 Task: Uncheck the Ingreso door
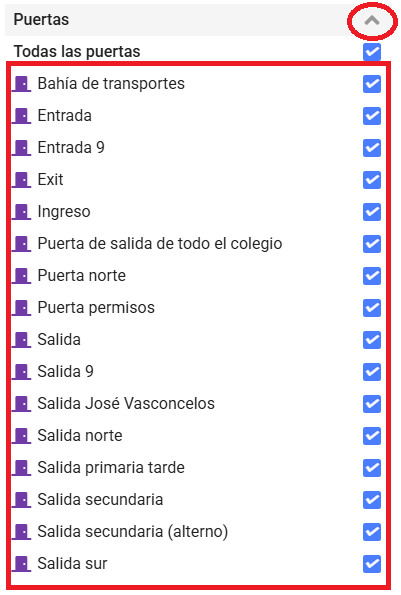(372, 212)
